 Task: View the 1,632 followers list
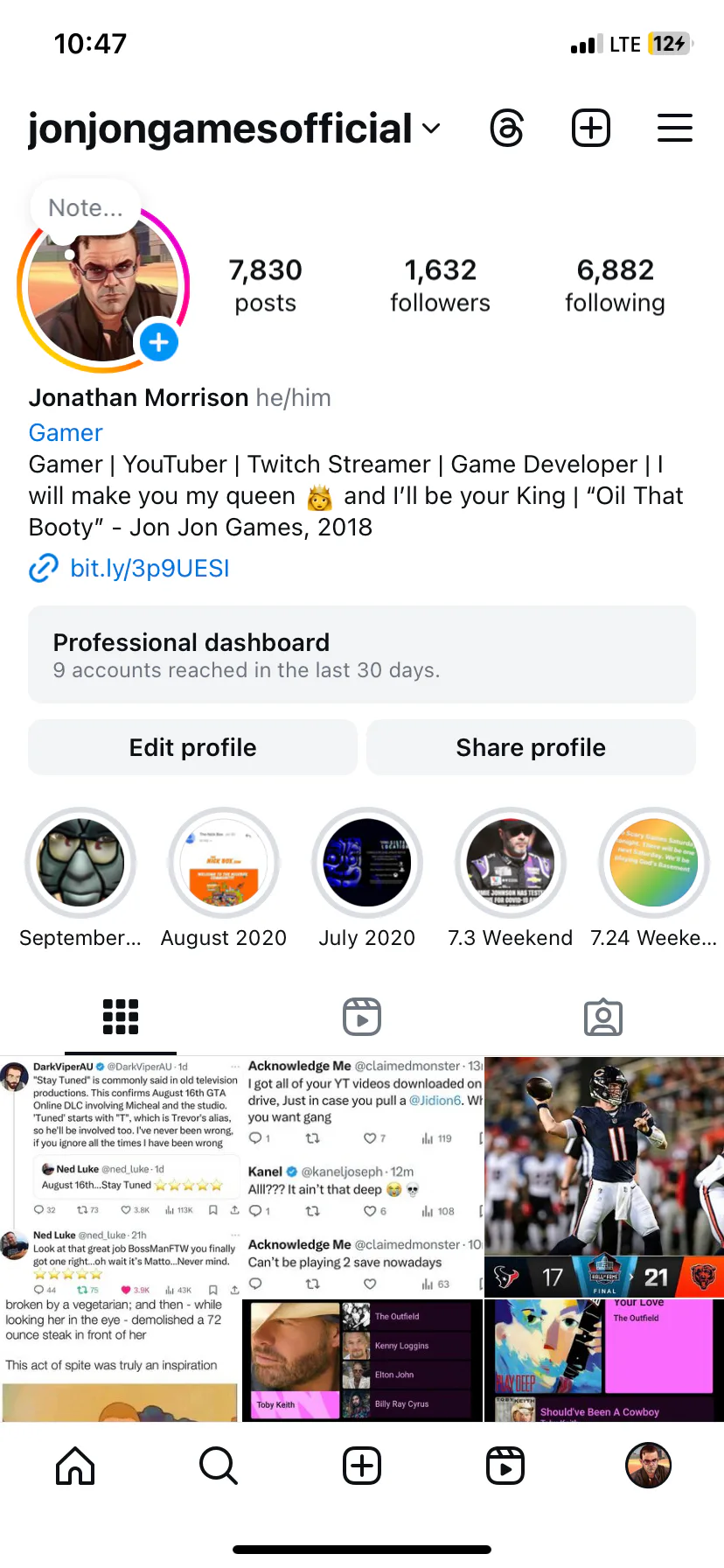click(x=440, y=285)
